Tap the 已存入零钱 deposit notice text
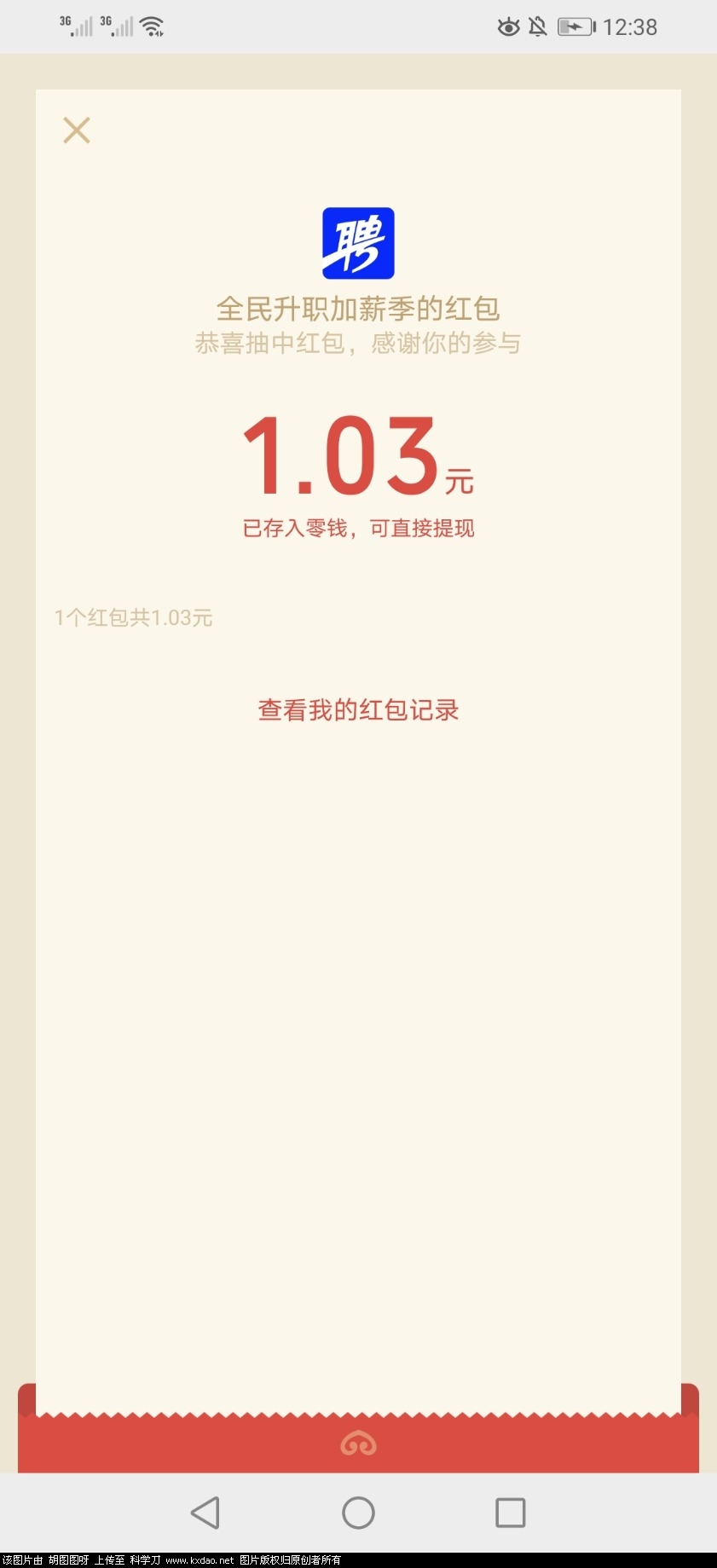The width and height of the screenshot is (717, 1568). pos(358,528)
